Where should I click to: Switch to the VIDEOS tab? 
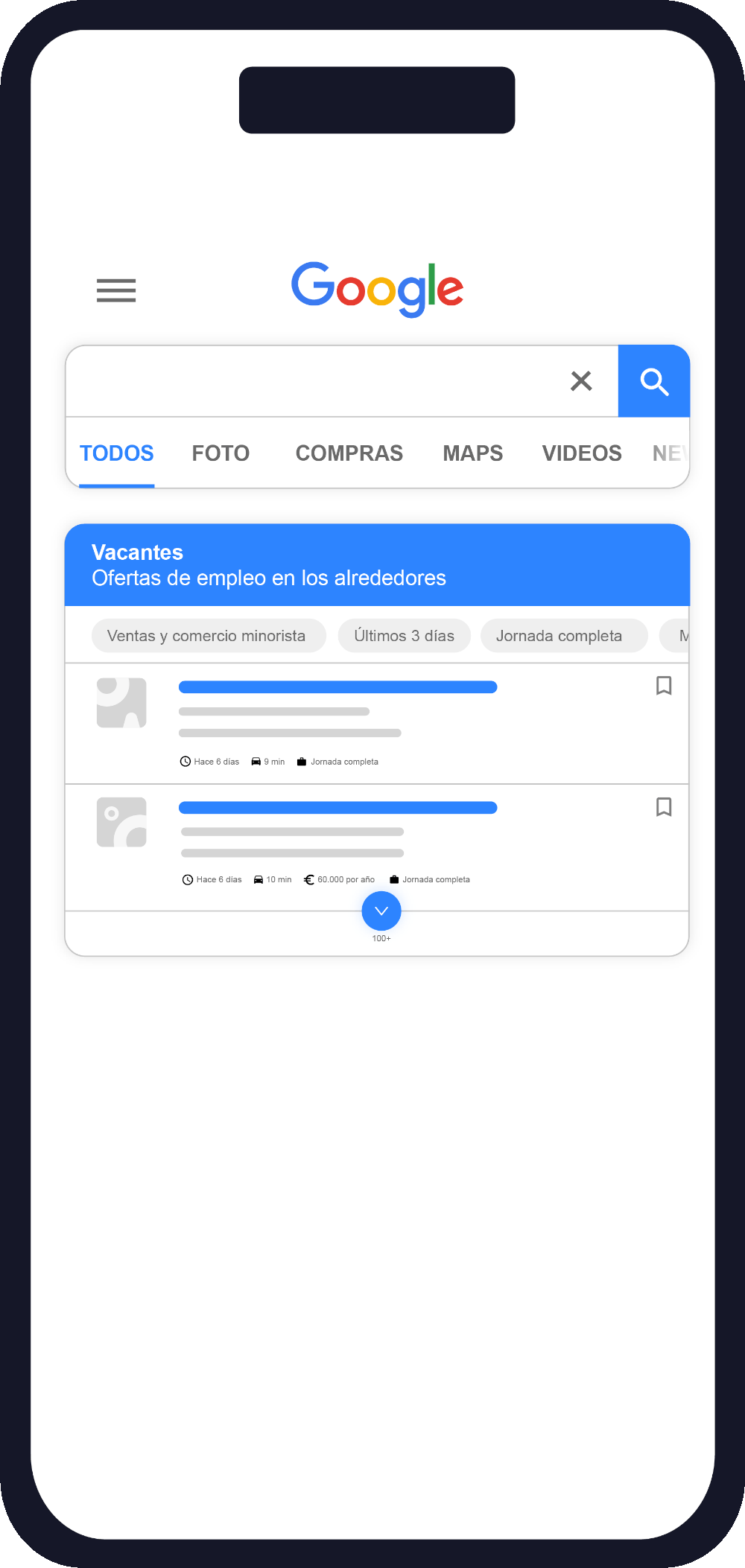click(581, 453)
